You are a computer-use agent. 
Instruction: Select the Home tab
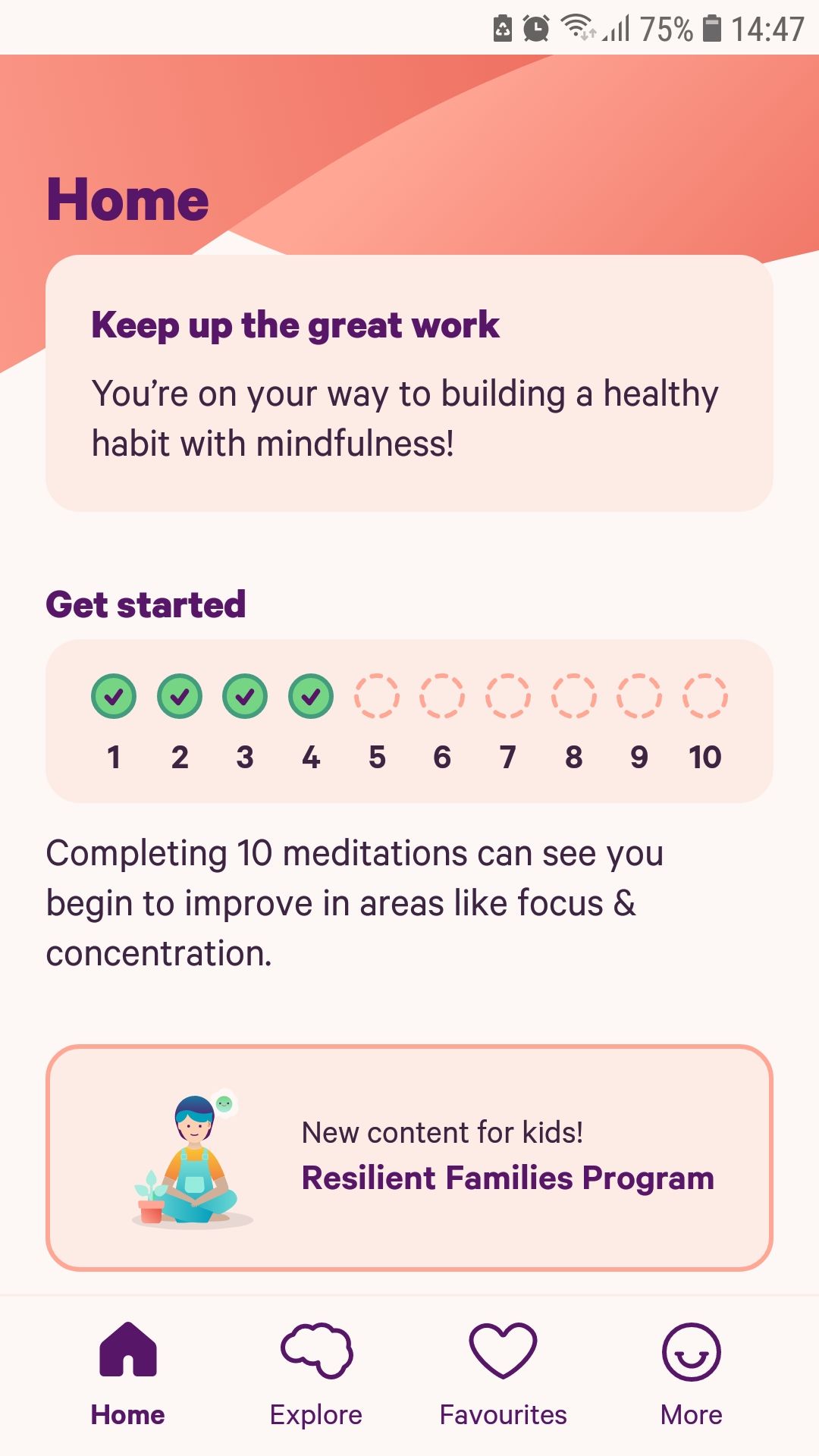[127, 1374]
